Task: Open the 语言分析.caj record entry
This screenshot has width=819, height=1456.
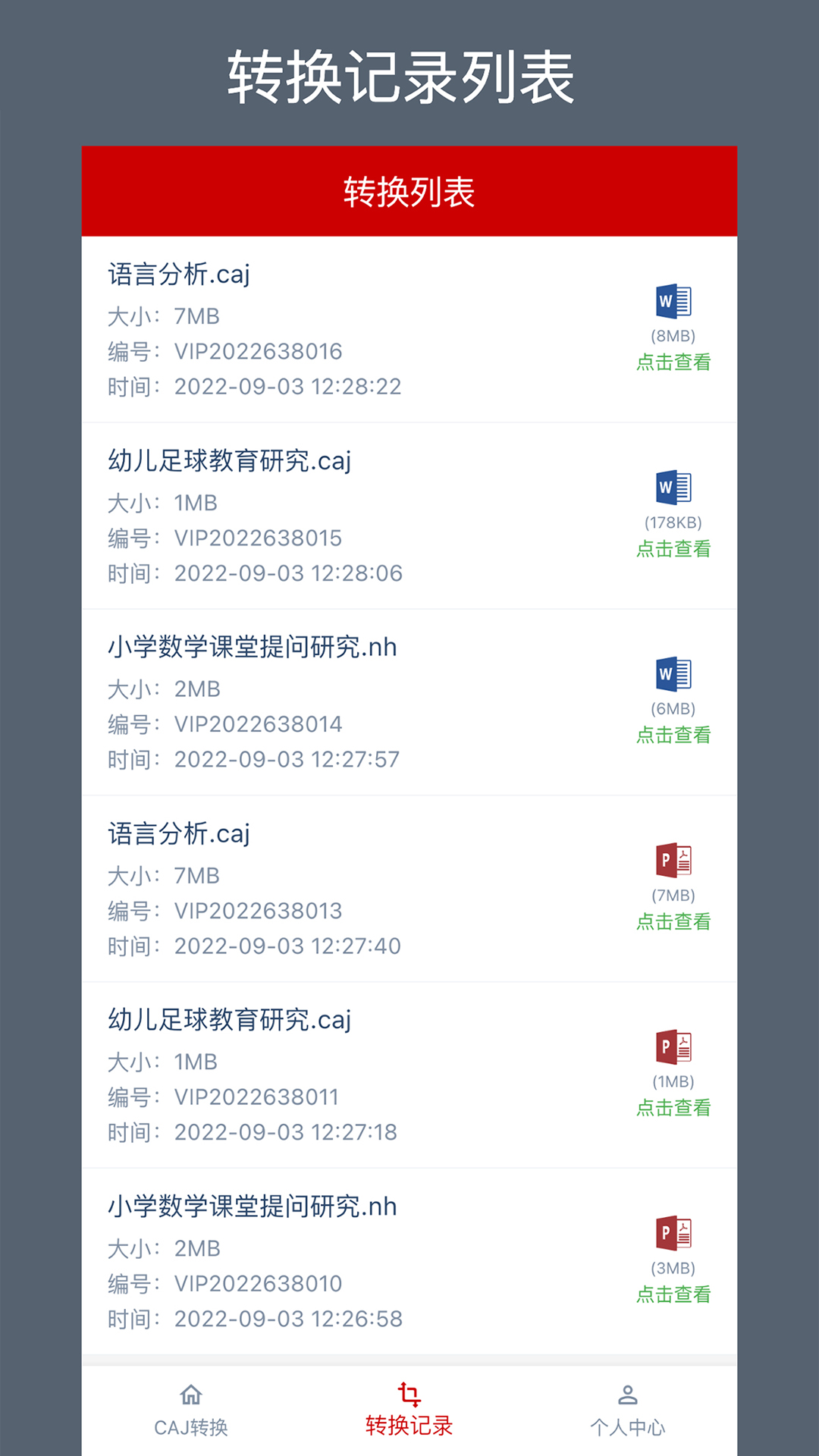Action: [303, 330]
